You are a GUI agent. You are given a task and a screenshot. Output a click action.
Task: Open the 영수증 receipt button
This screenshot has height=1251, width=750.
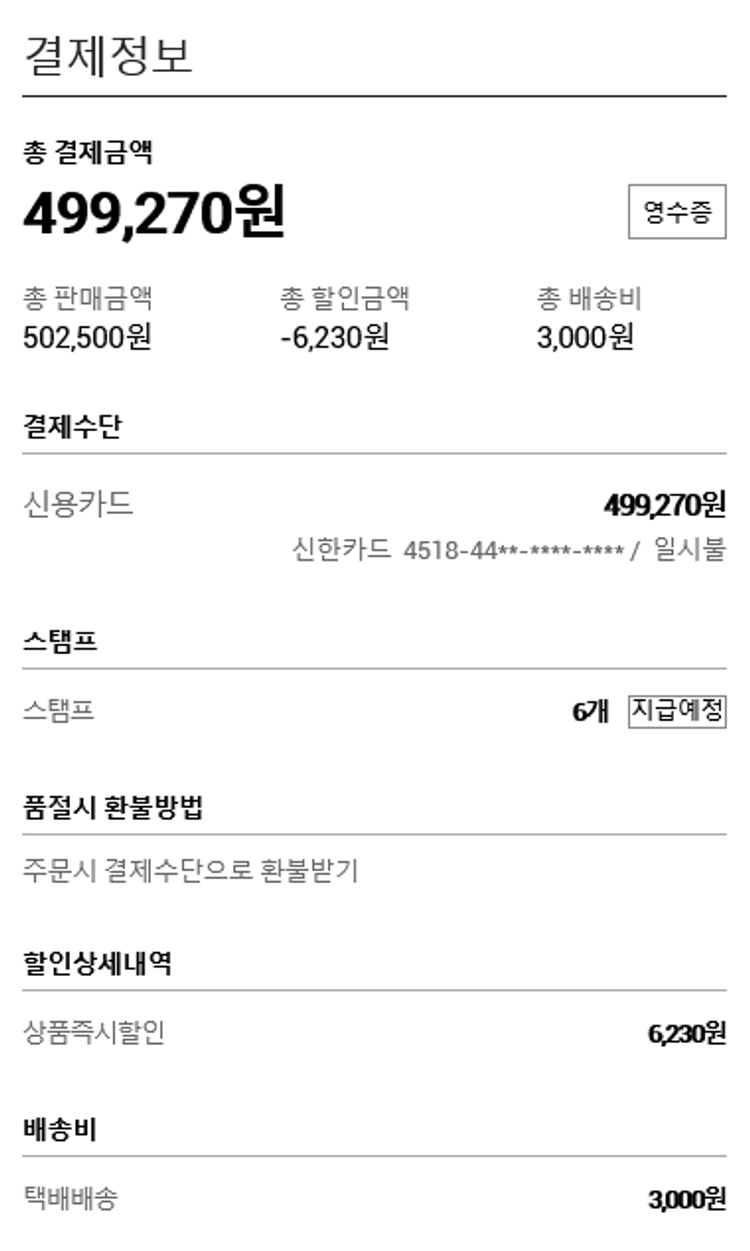pos(677,211)
